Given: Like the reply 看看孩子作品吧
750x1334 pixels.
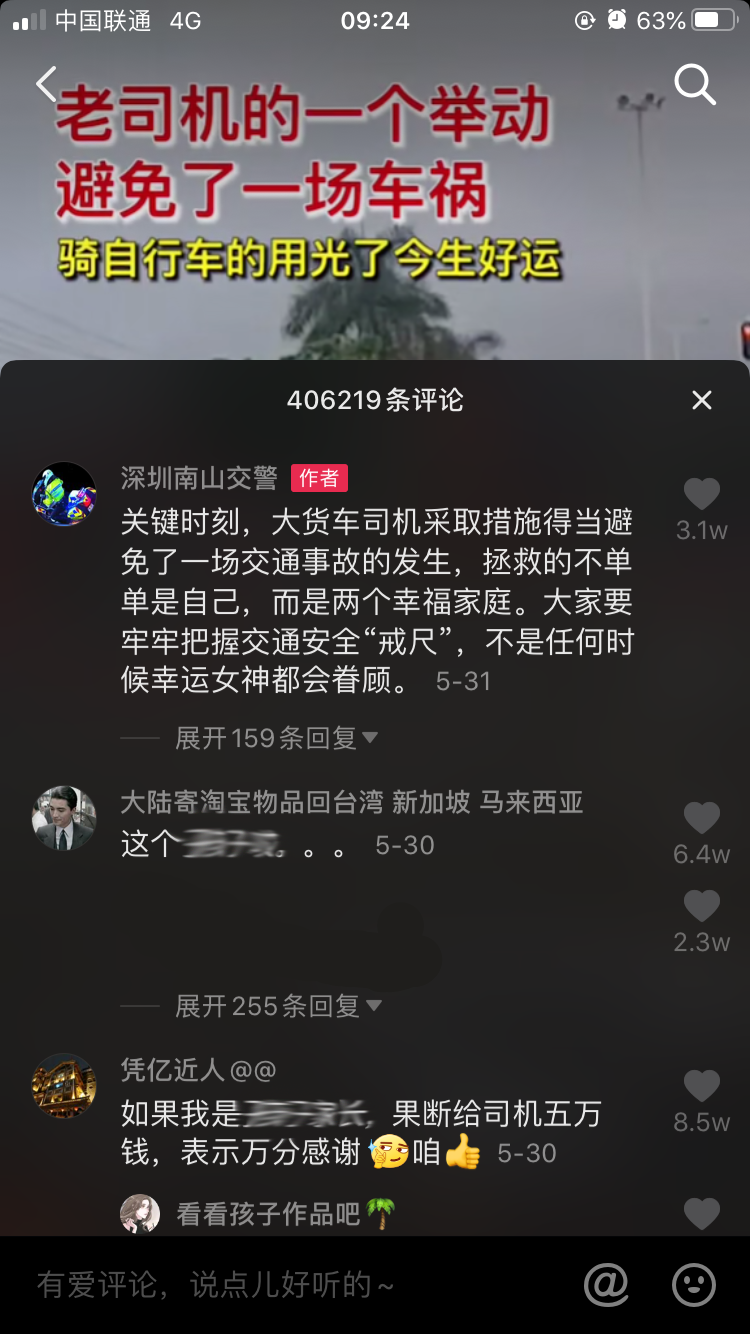Looking at the screenshot, I should [701, 1214].
